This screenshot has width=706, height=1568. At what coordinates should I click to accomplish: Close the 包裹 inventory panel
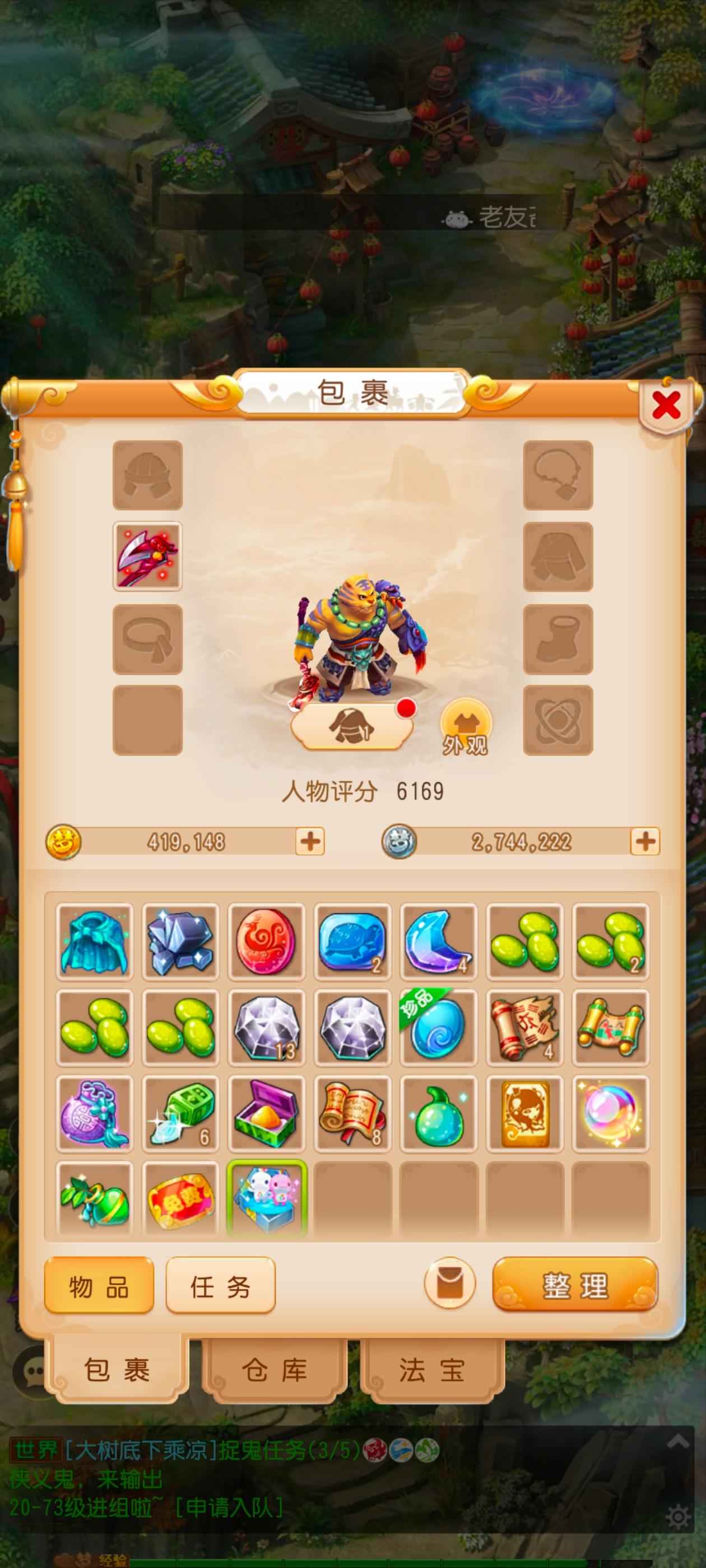[x=666, y=405]
